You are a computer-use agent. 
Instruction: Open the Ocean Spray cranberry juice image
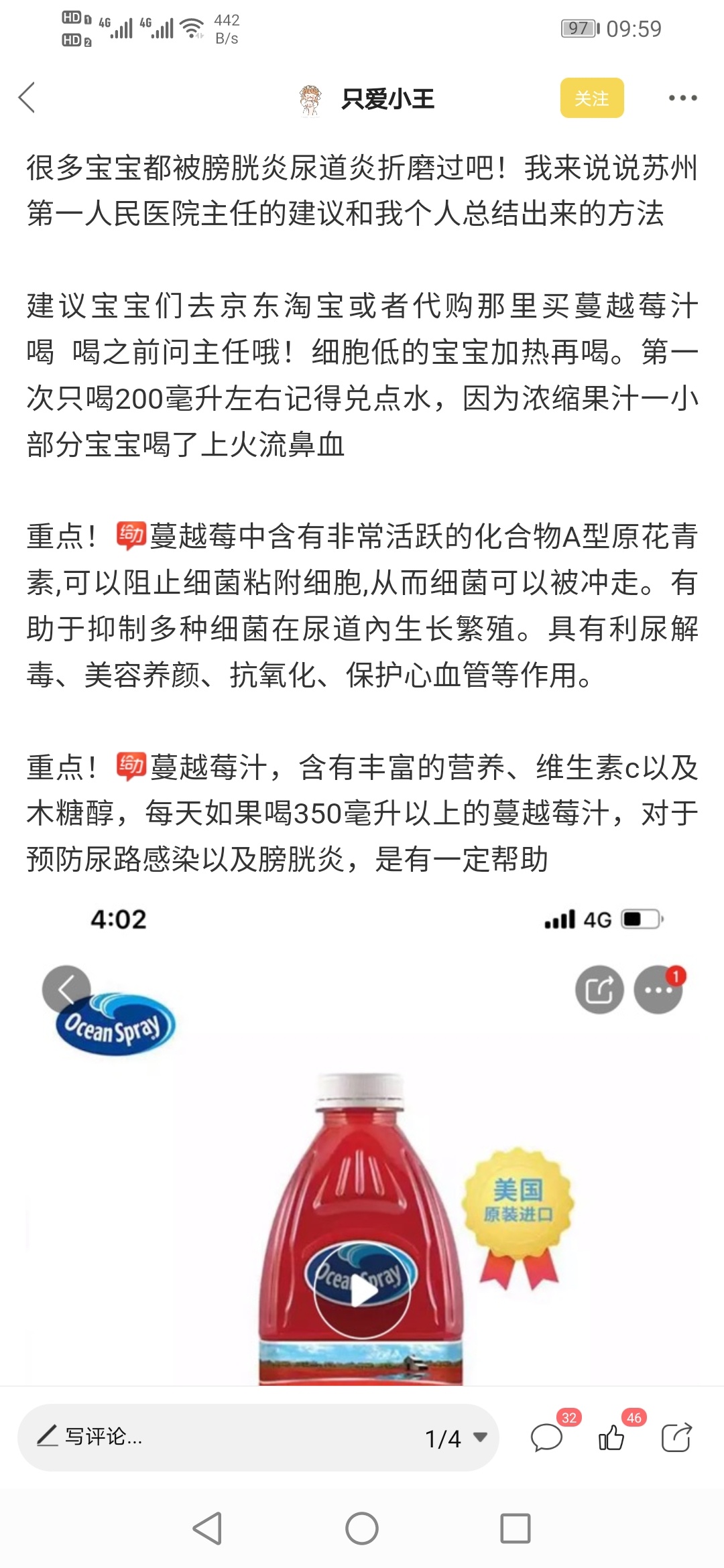click(x=362, y=1141)
